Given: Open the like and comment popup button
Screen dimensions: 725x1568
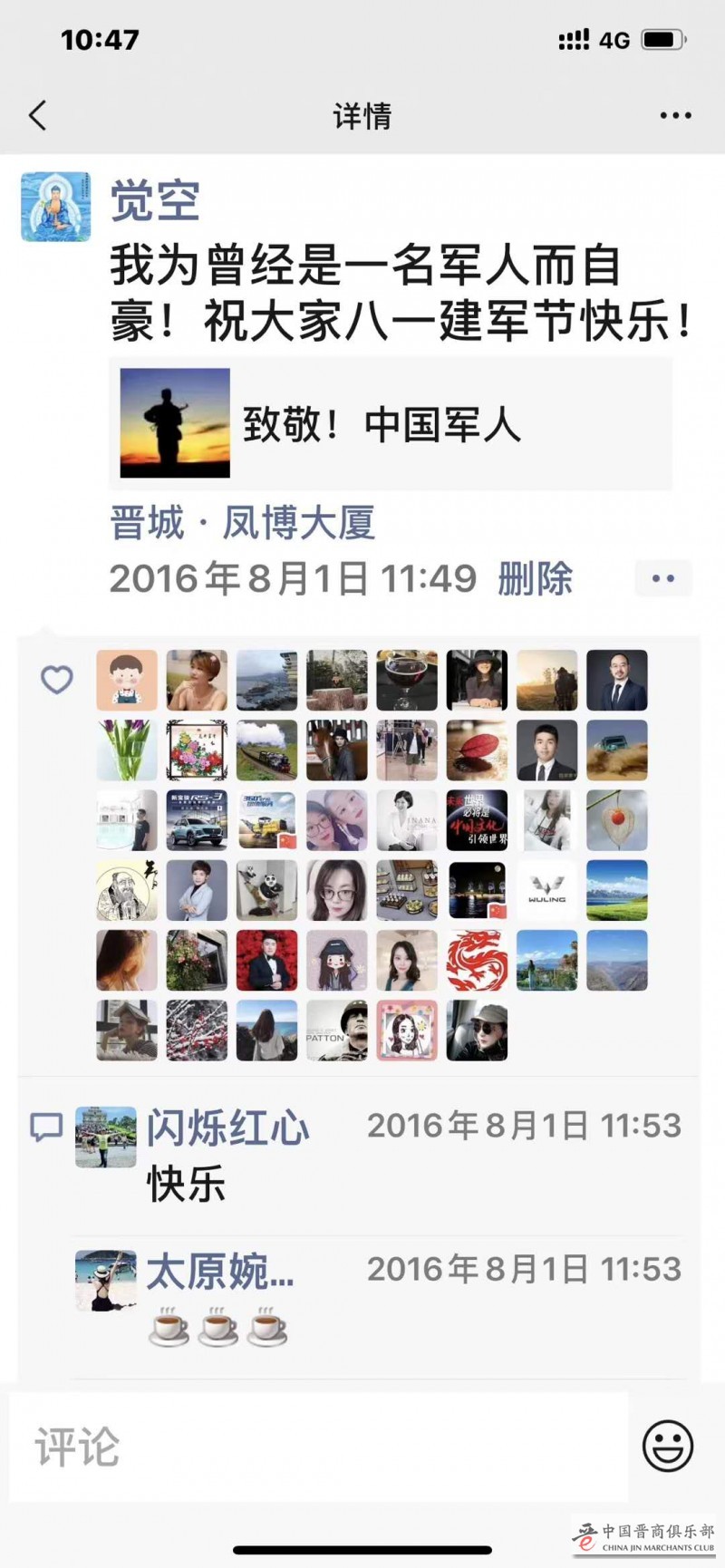Looking at the screenshot, I should (x=662, y=578).
